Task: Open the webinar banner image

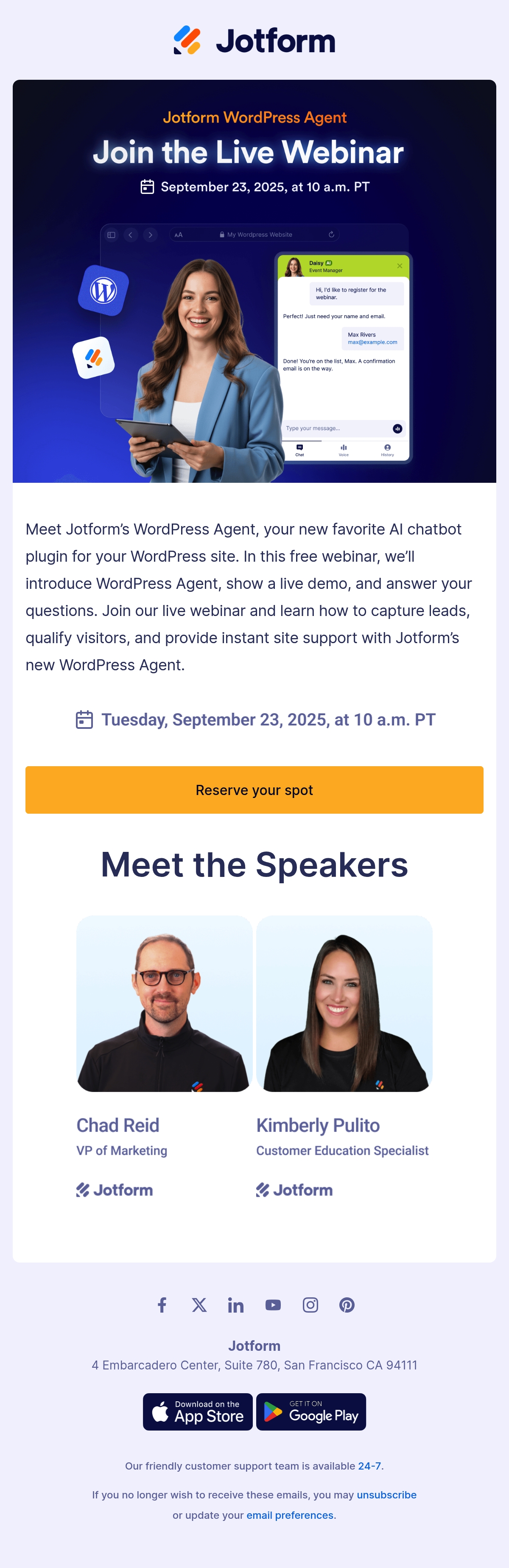Action: [255, 281]
